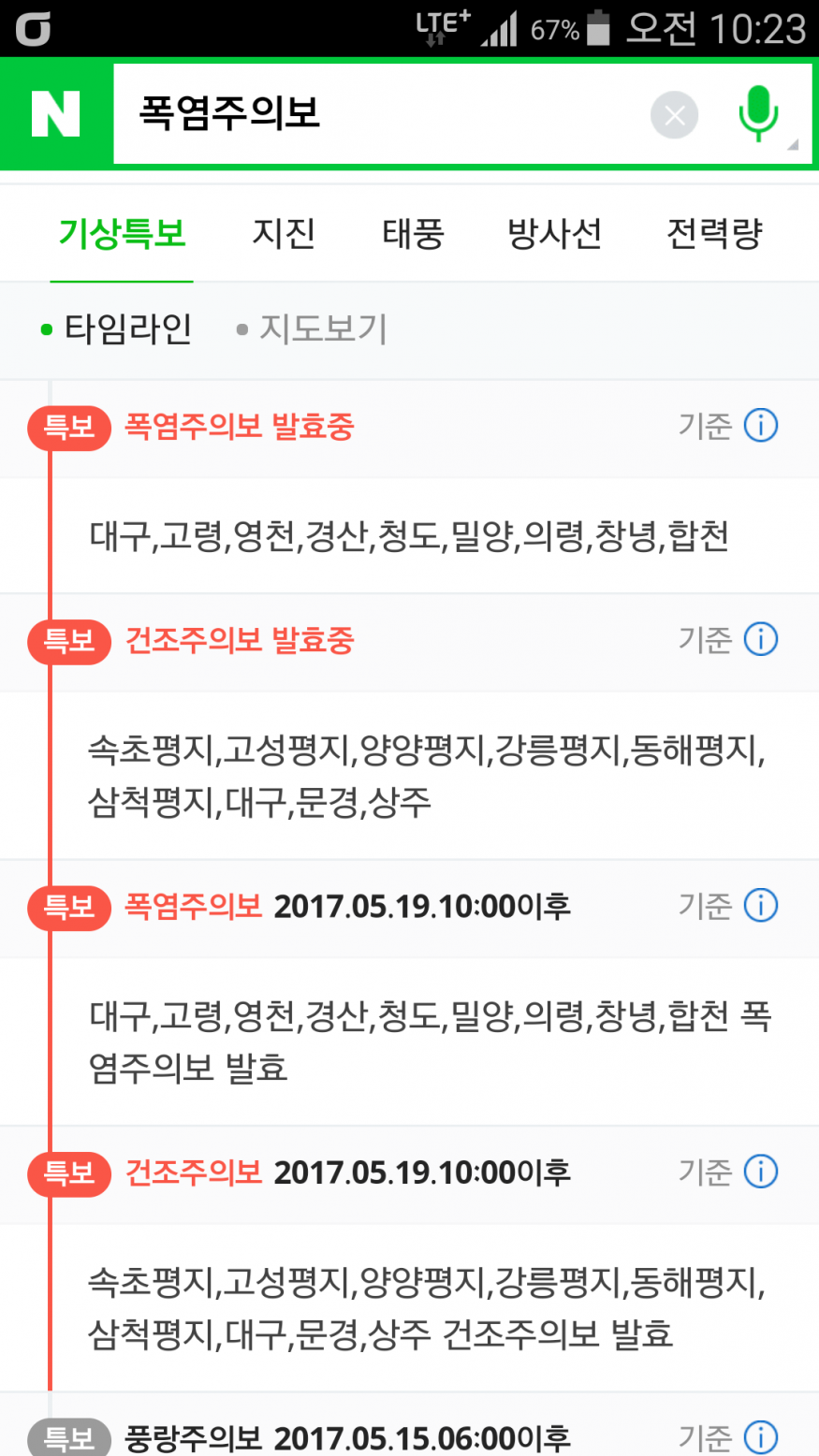819x1456 pixels.
Task: Show info for 풍랑주의보 2017.05.15.06:00이후
Action: (x=760, y=1436)
